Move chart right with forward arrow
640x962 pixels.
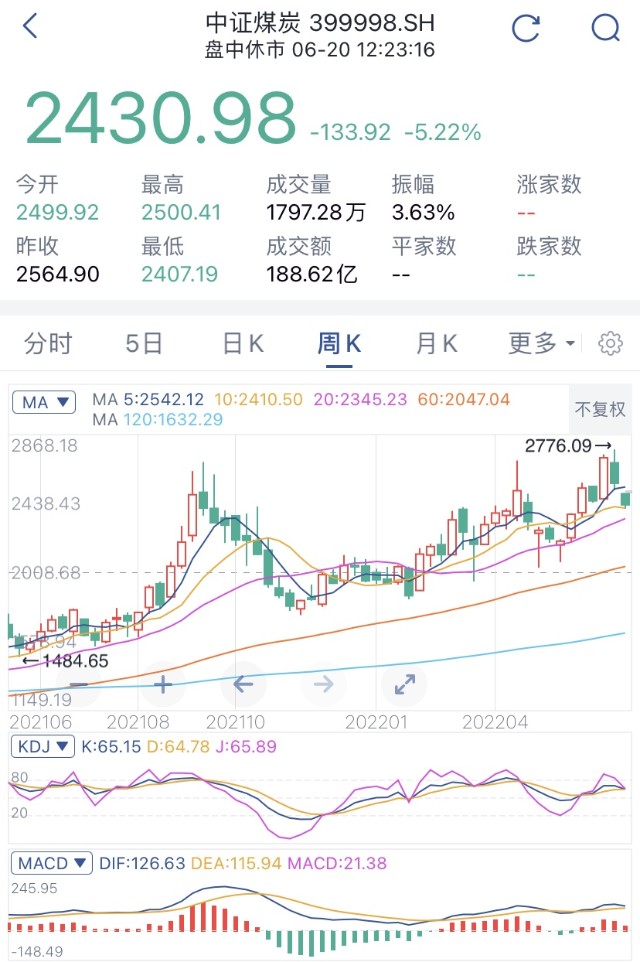click(323, 685)
